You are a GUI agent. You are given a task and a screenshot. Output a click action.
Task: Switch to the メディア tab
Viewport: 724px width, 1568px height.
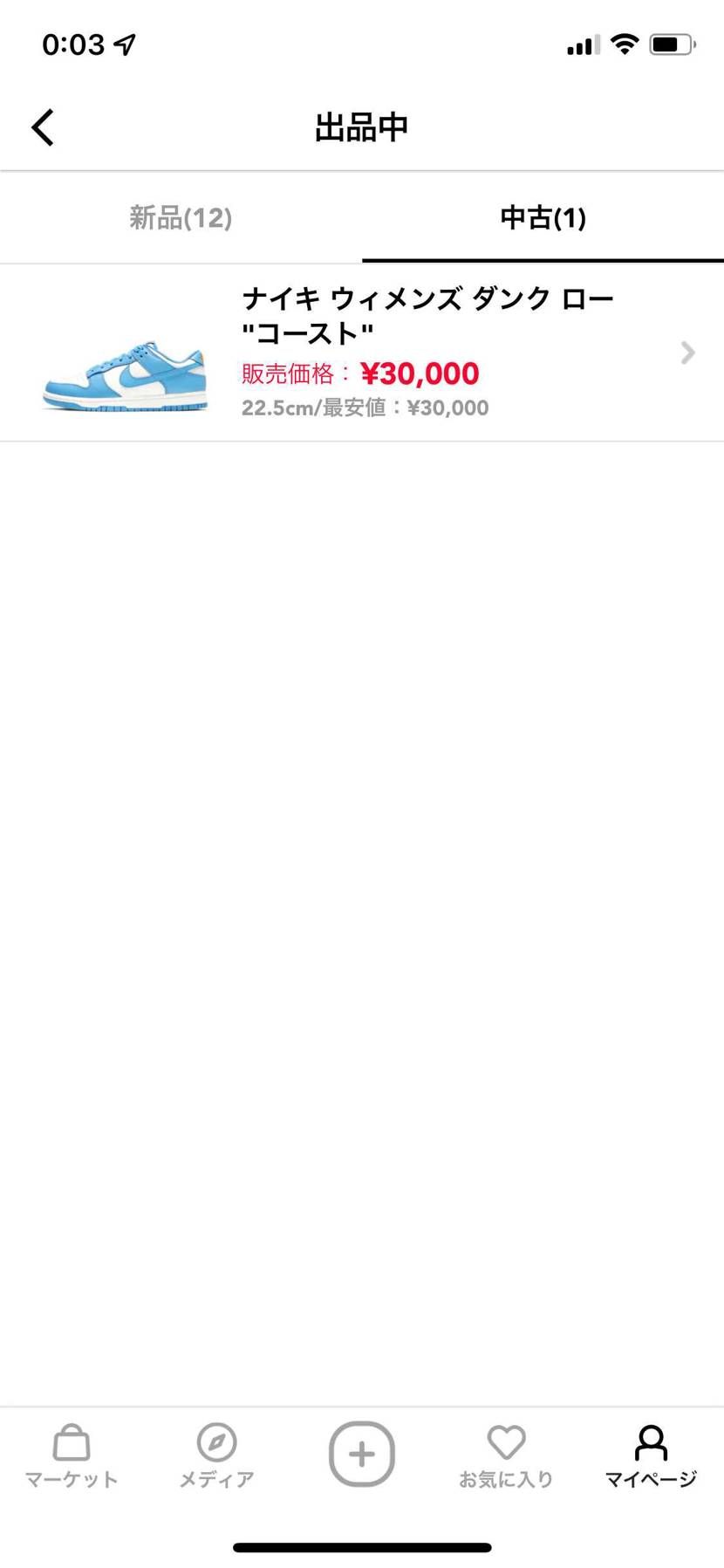(x=216, y=1455)
